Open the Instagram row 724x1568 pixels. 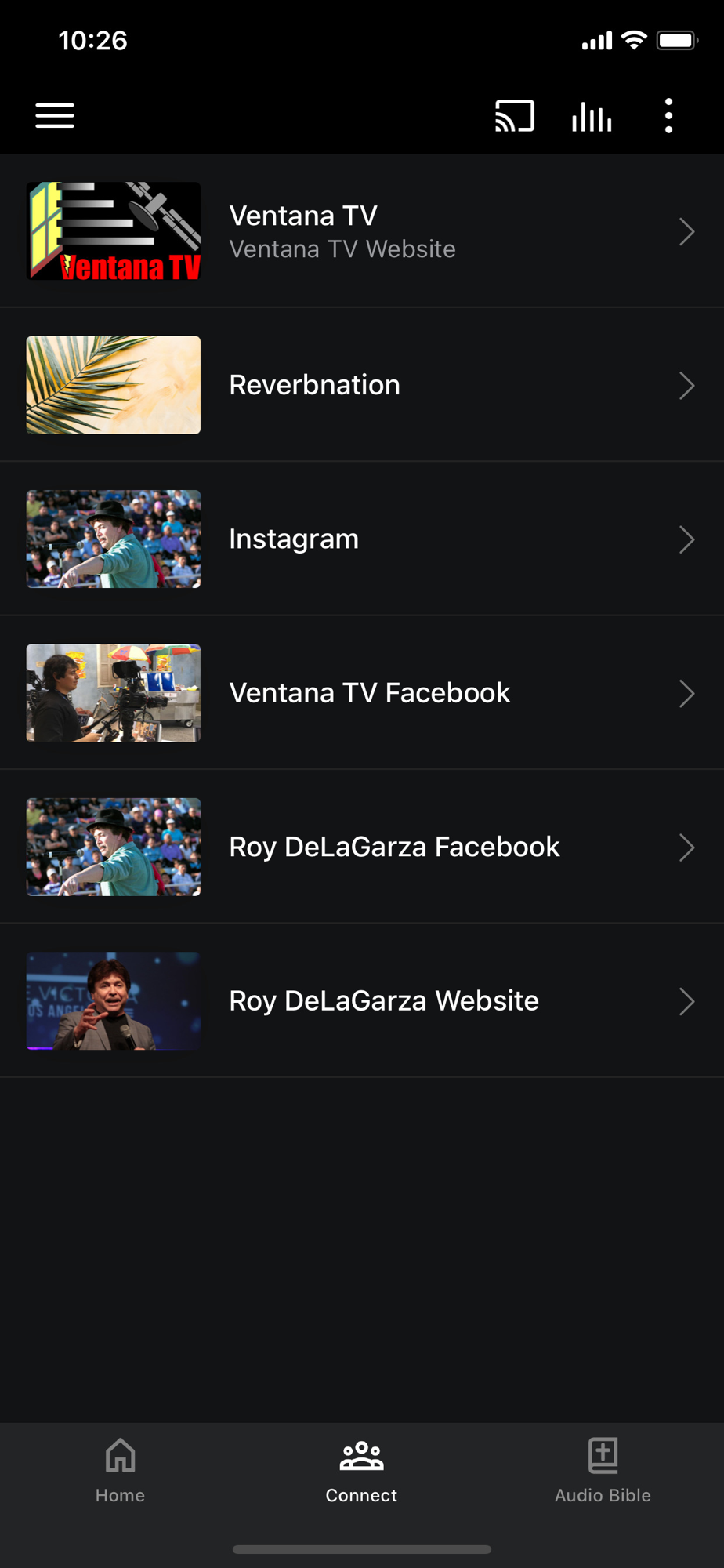[x=360, y=539]
